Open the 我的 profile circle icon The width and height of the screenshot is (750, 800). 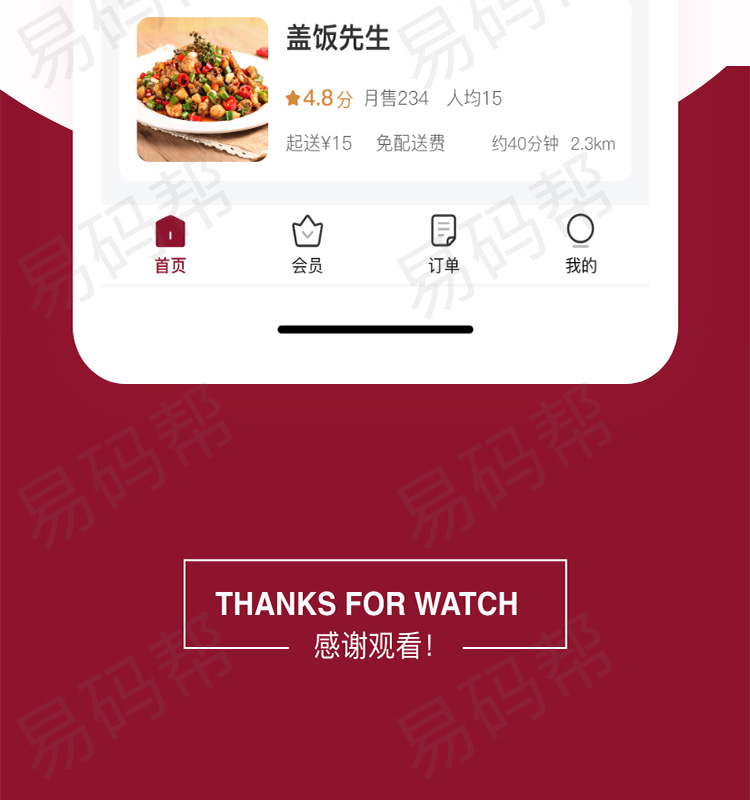pos(581,231)
